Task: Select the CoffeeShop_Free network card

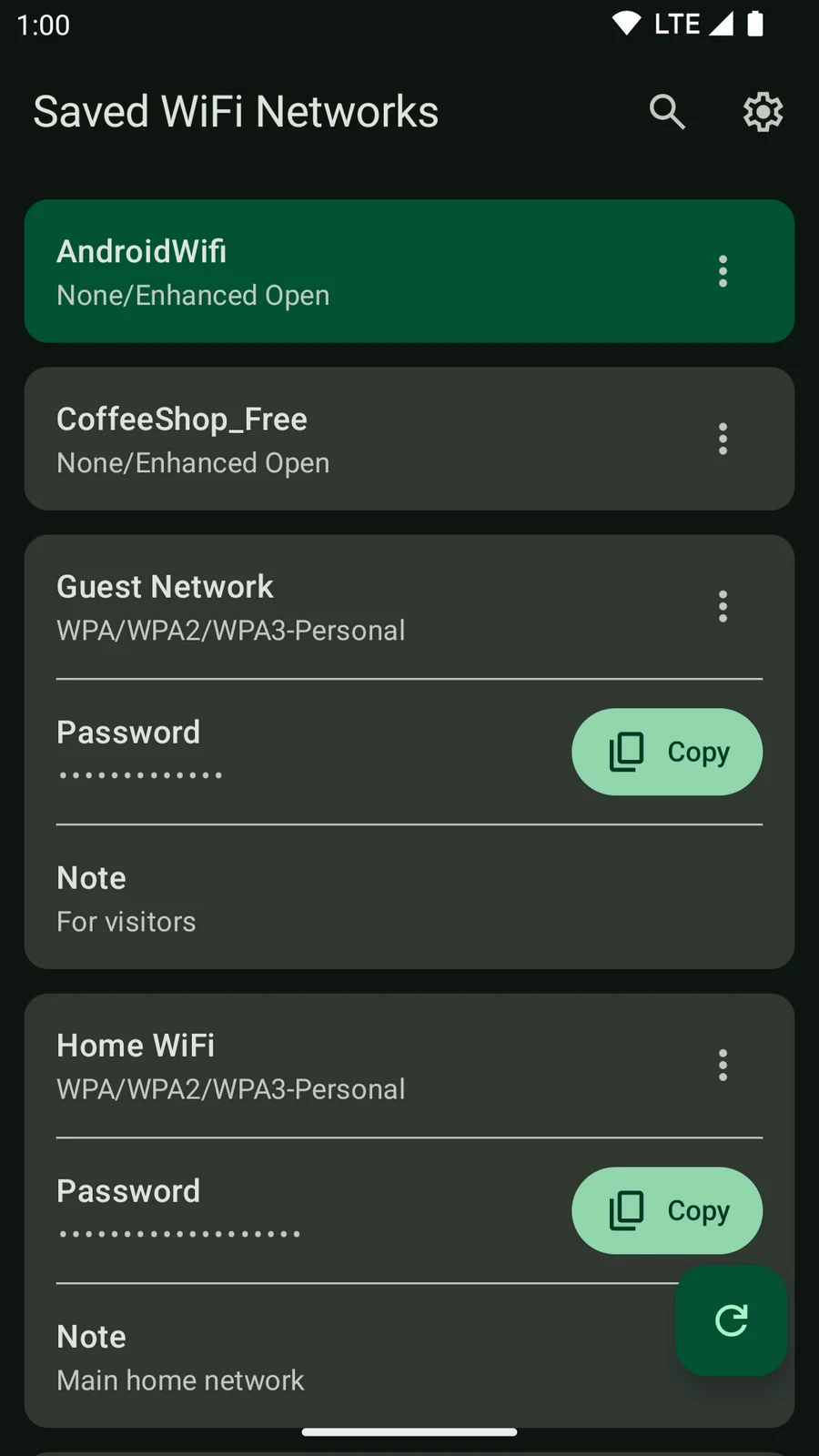Action: [x=409, y=439]
